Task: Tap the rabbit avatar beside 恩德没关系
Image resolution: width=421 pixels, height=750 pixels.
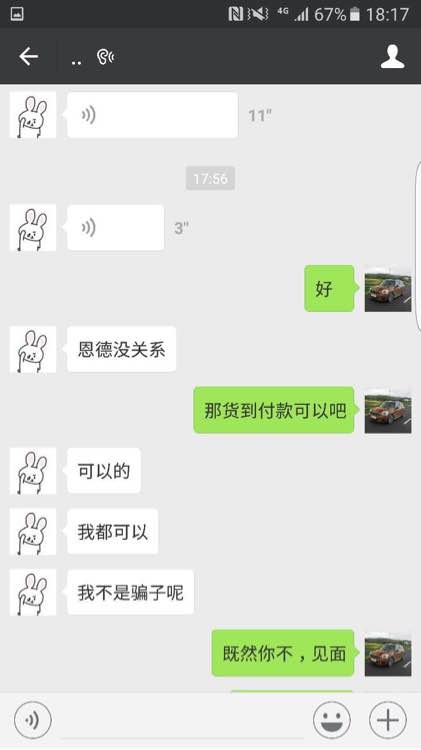Action: click(x=33, y=350)
